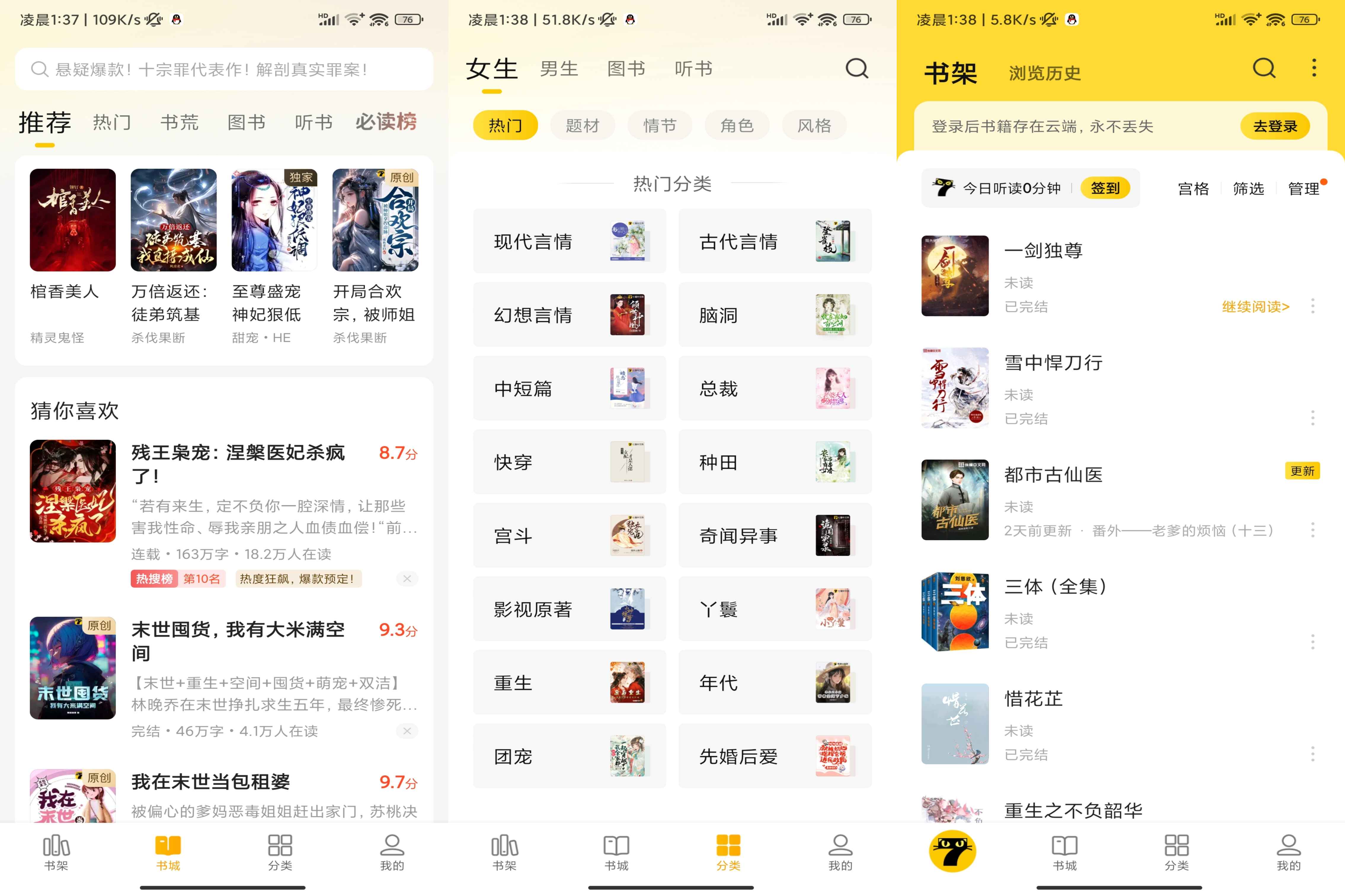Open the 现代言情 category
The width and height of the screenshot is (1345, 896).
pos(569,241)
